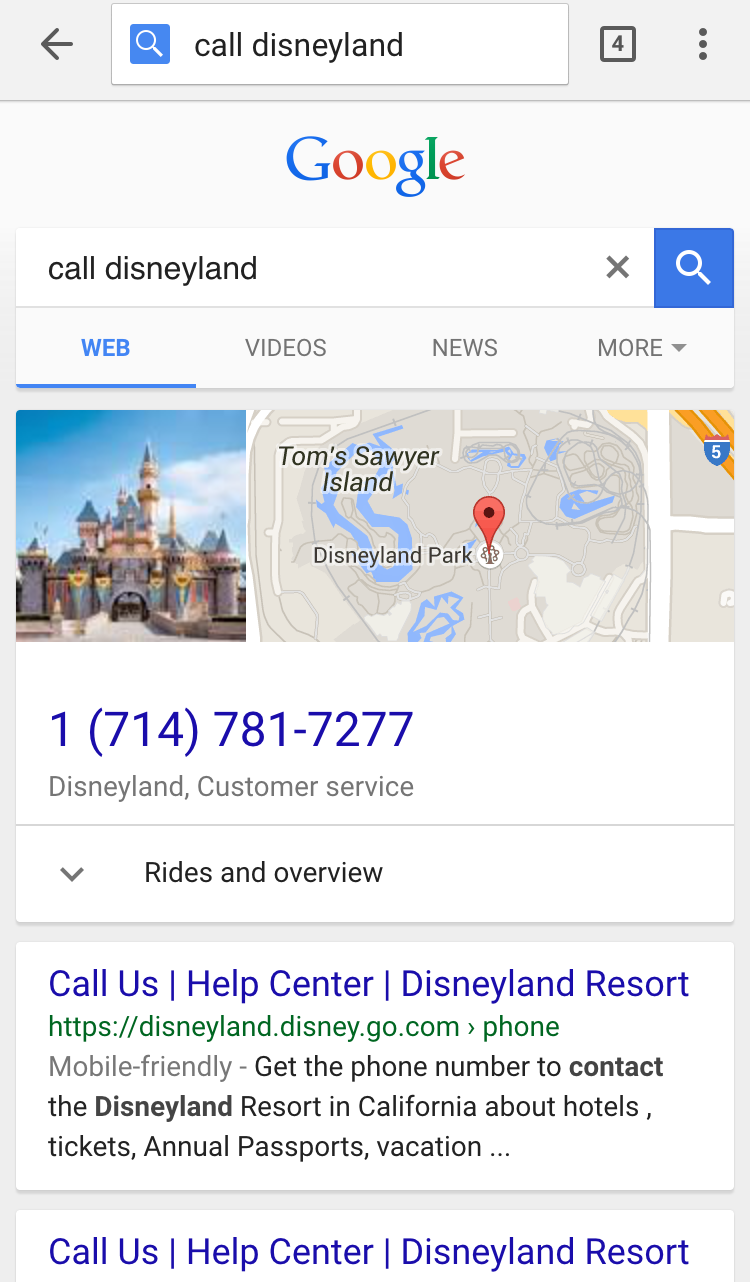The image size is (750, 1282).
Task: Open the browser overflow menu
Action: pyautogui.click(x=703, y=44)
